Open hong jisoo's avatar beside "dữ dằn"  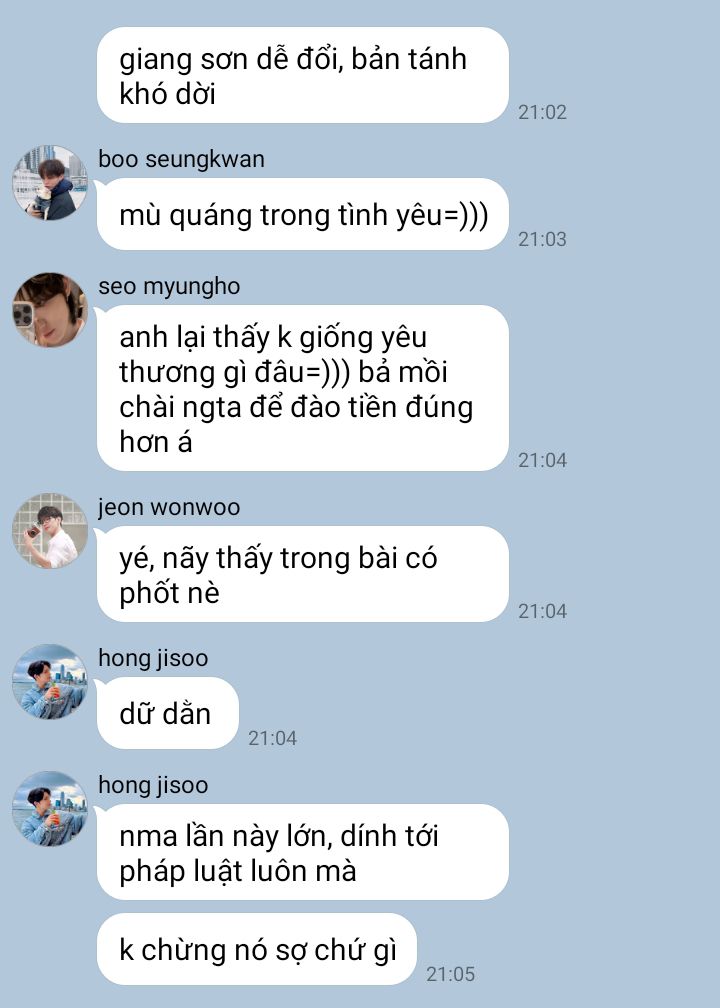pos(49,682)
